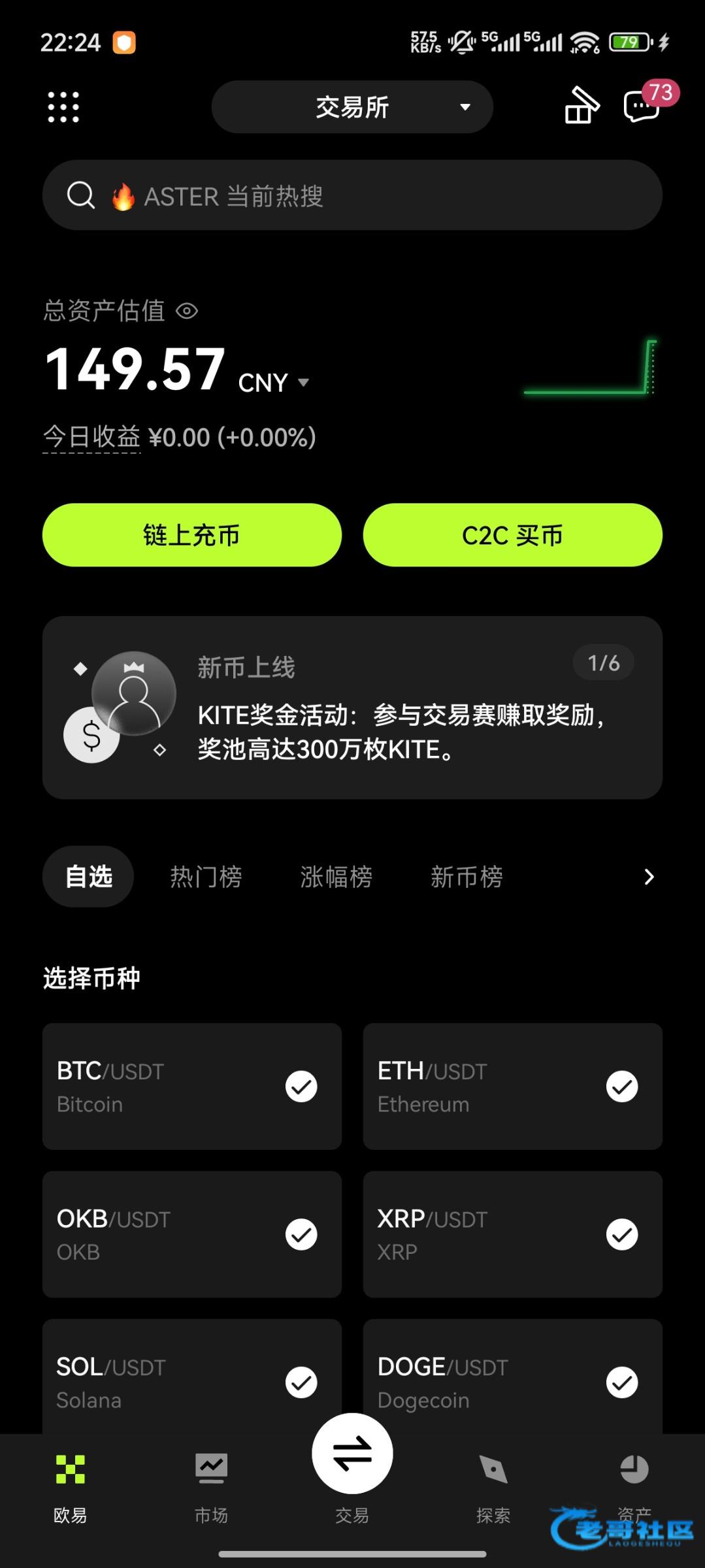This screenshot has width=705, height=1568.
Task: Deselect the ETH/USDT pair
Action: pos(622,1086)
